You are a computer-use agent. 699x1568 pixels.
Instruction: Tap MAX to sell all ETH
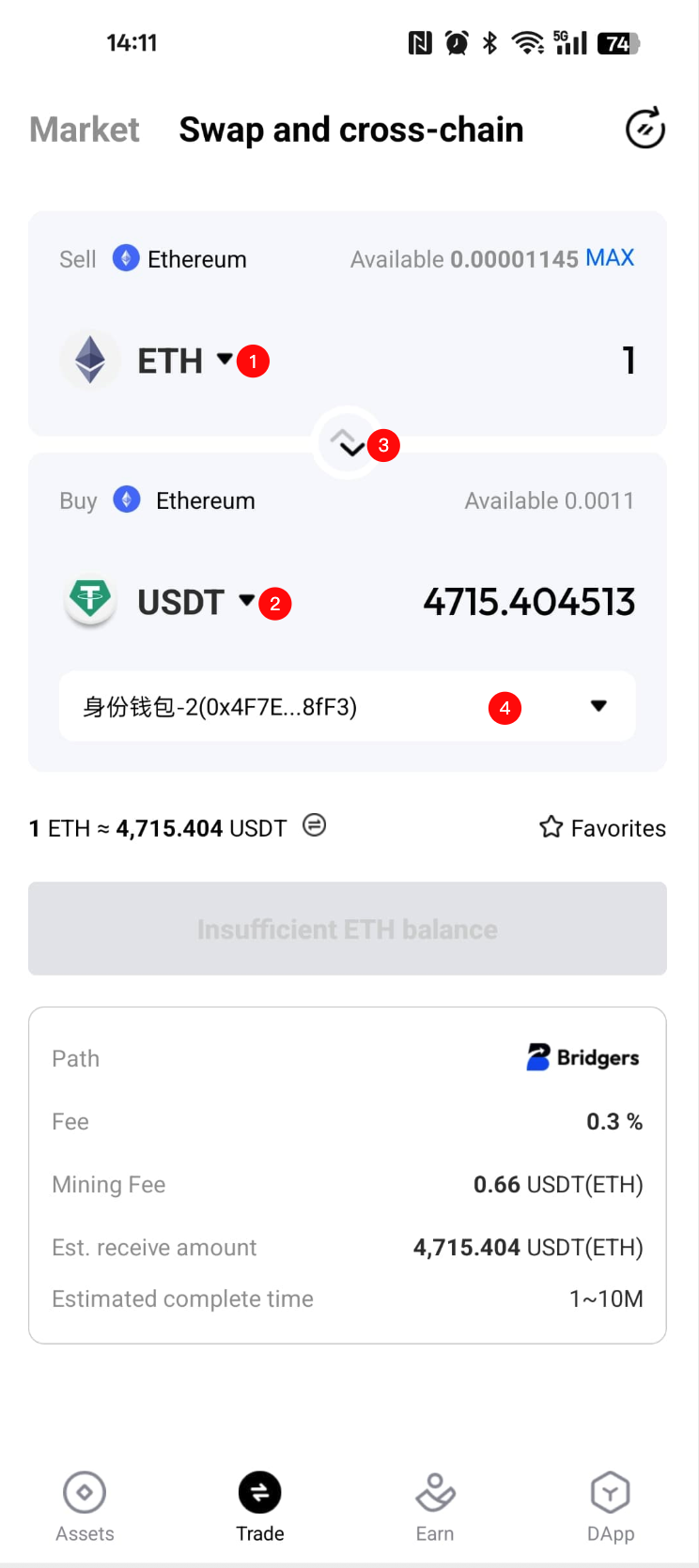click(610, 258)
